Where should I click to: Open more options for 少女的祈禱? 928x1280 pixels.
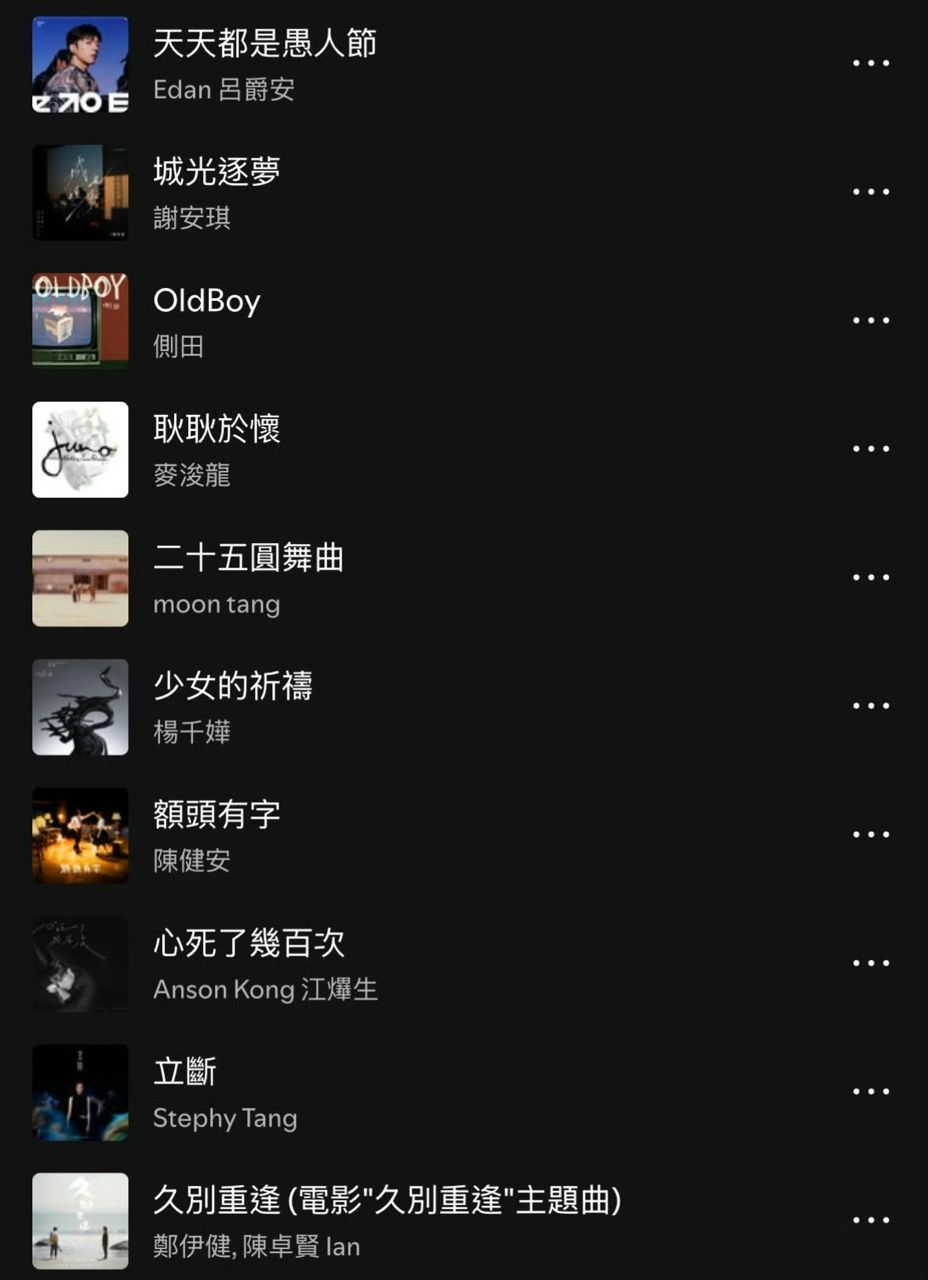coord(870,706)
